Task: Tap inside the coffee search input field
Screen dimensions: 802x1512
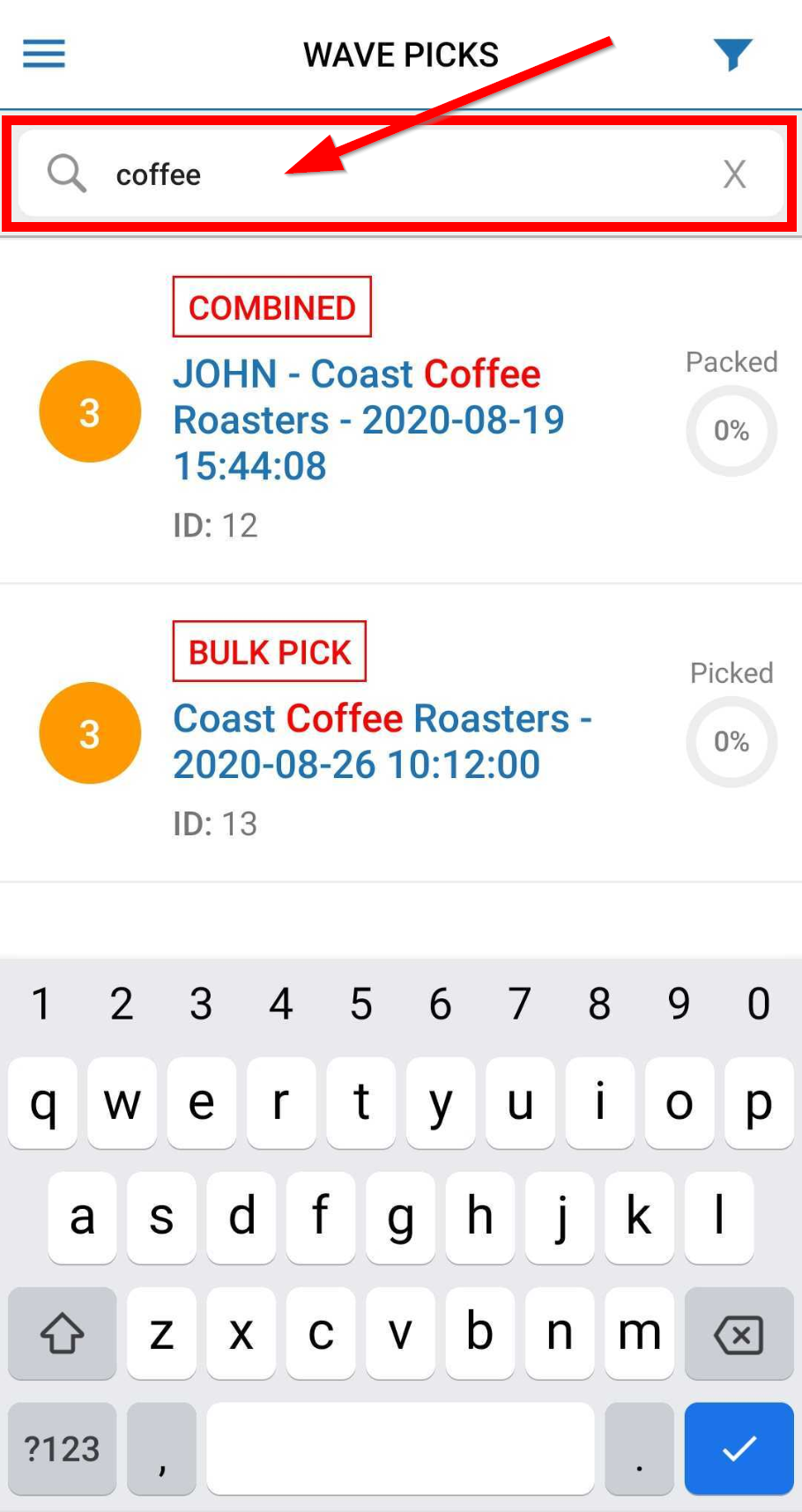Action: pos(353,174)
